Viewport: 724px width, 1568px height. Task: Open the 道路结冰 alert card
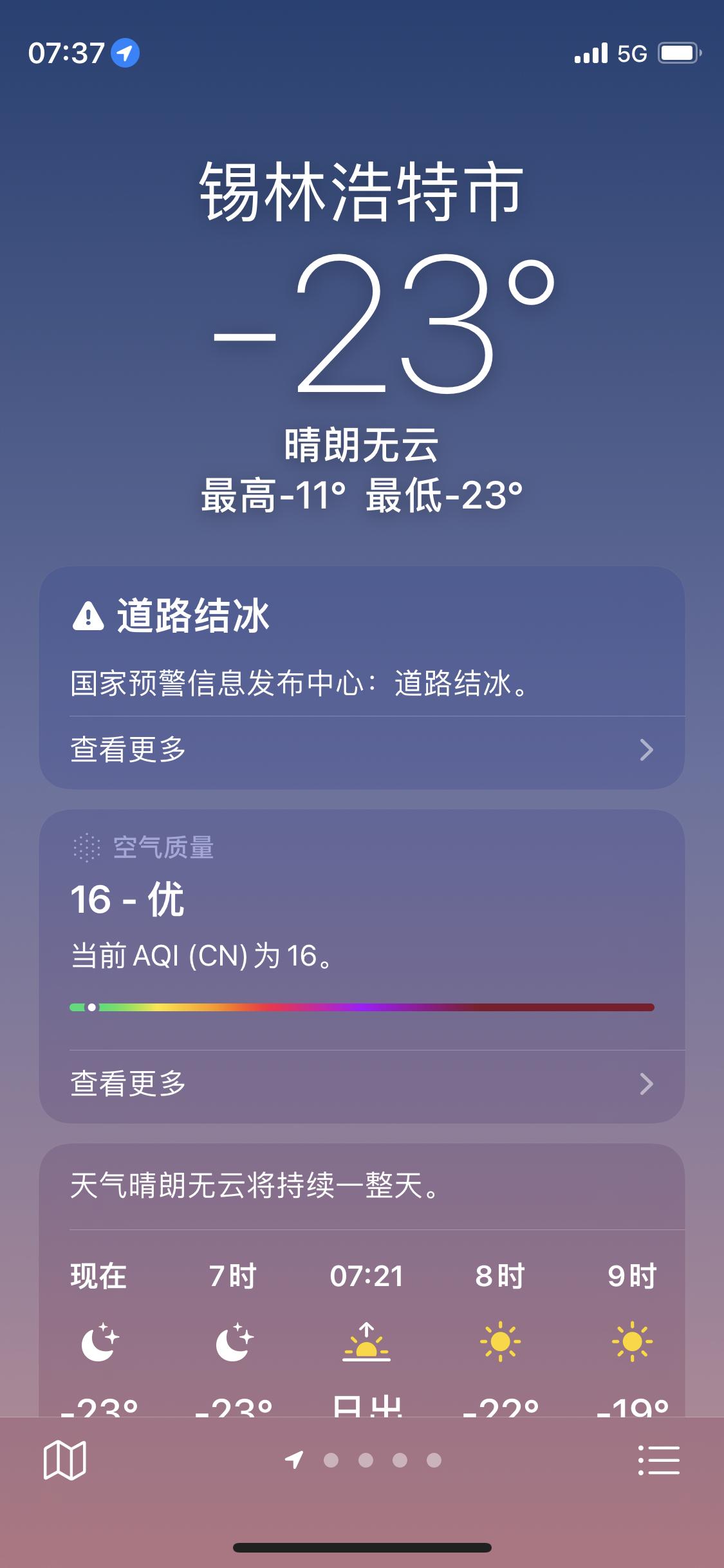pos(362,677)
